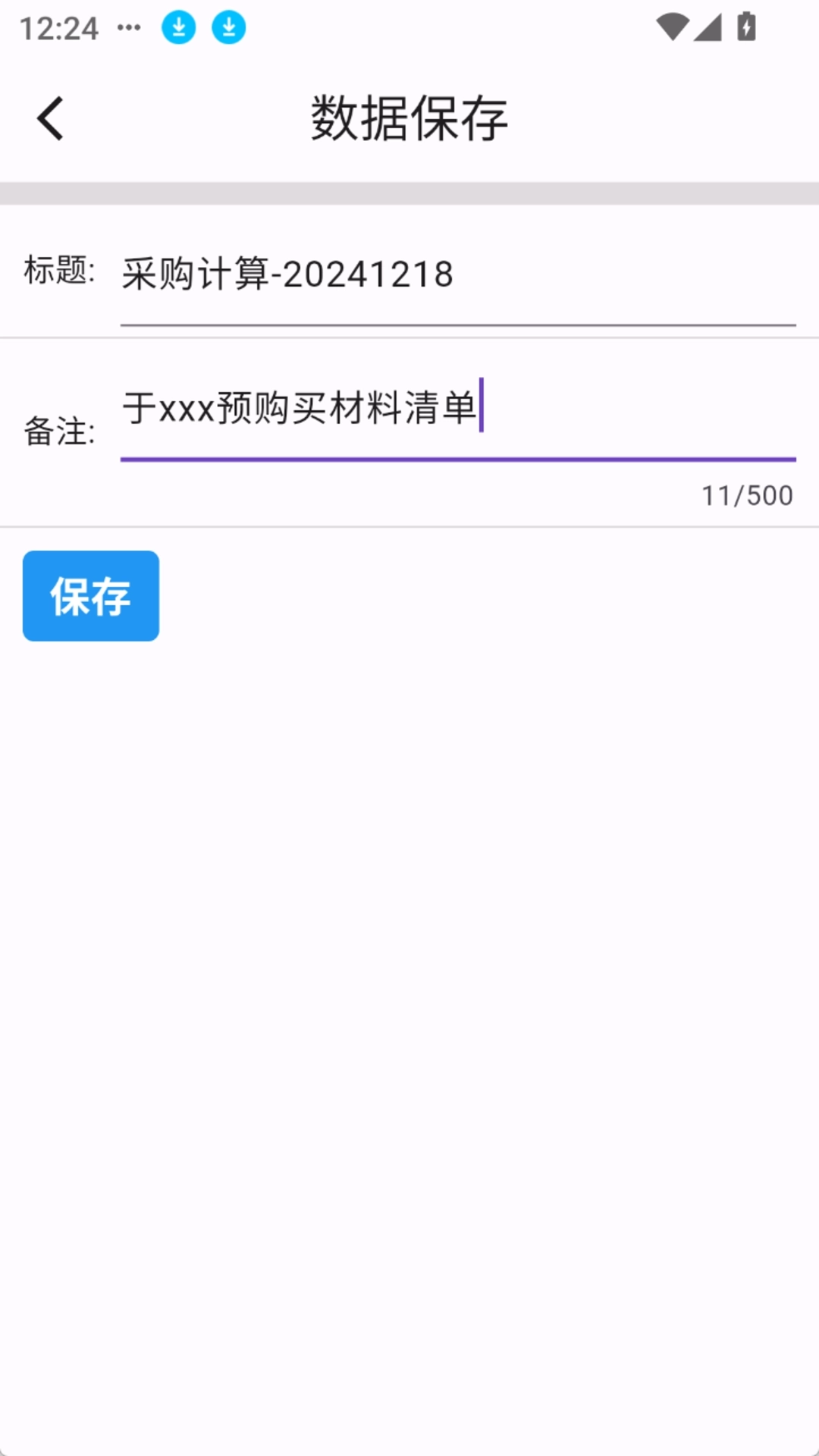The width and height of the screenshot is (819, 1456).
Task: Click the 数据保存 page title
Action: 409,118
